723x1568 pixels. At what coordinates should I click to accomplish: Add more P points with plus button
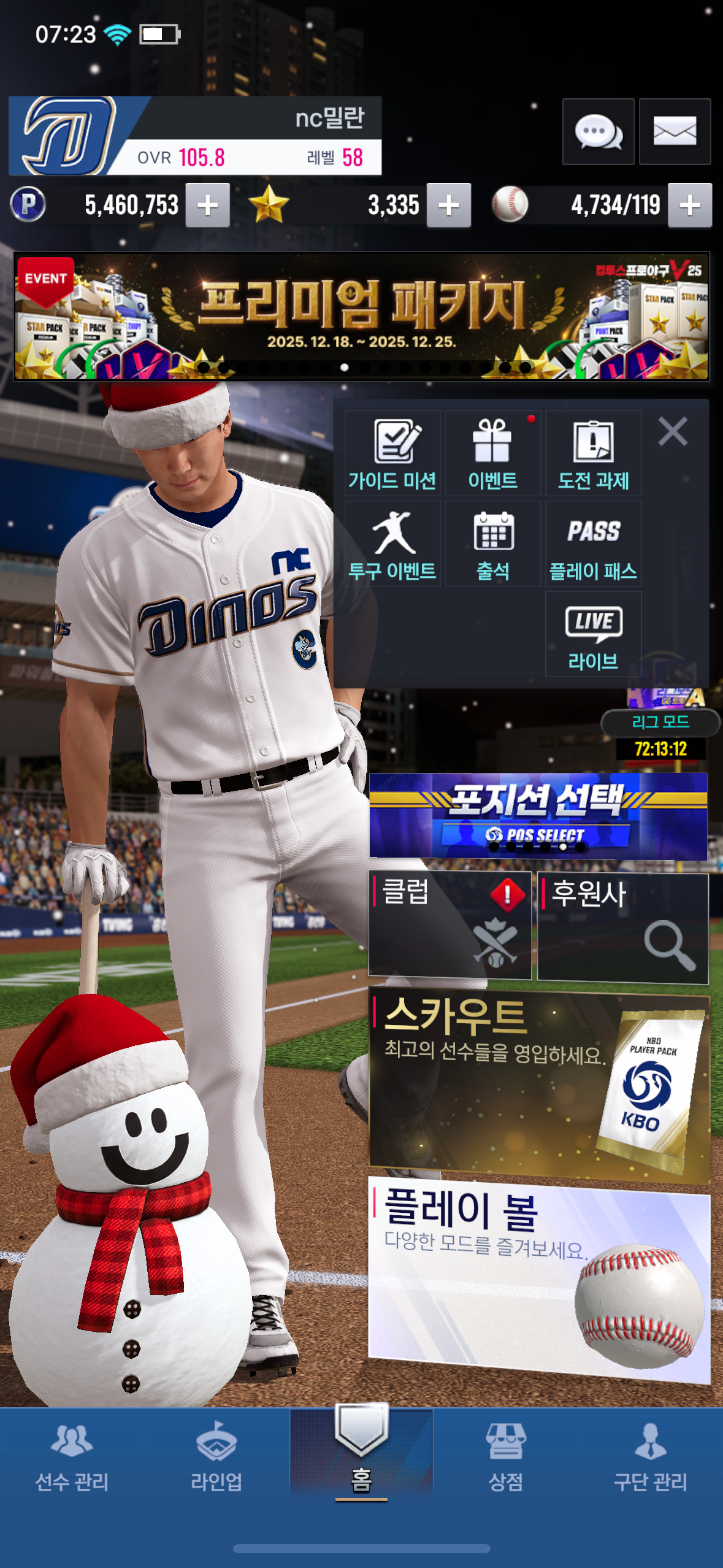pyautogui.click(x=208, y=206)
